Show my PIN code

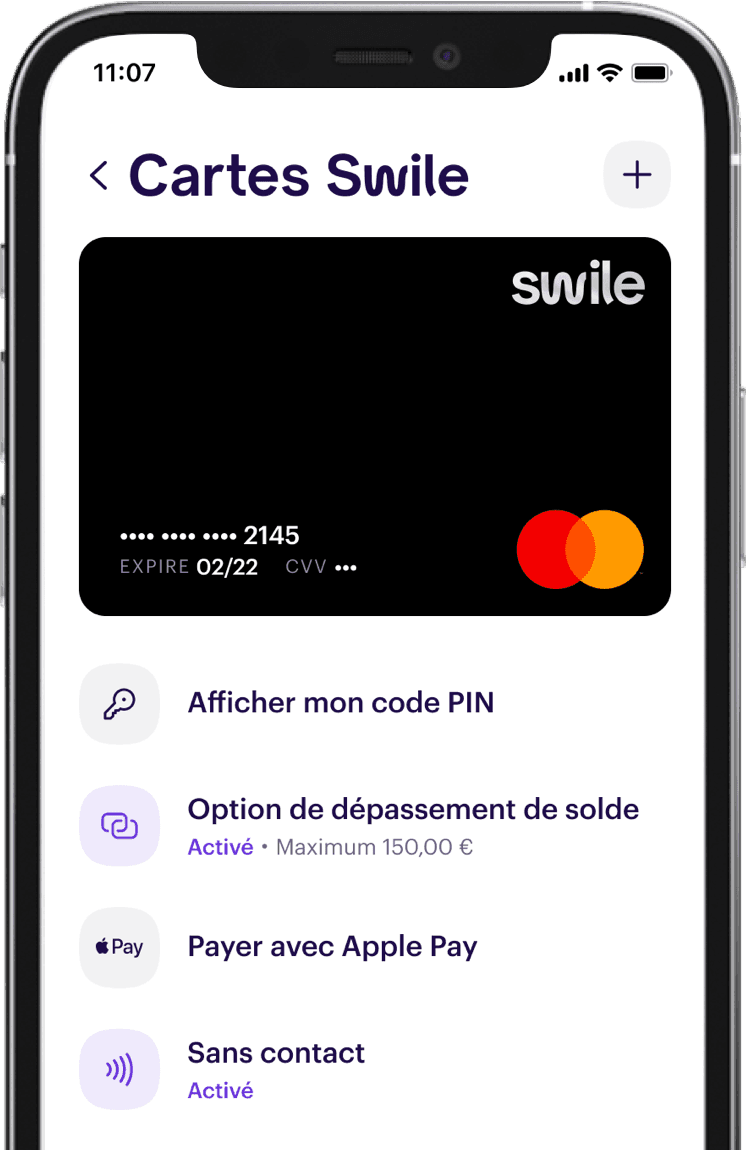point(340,703)
